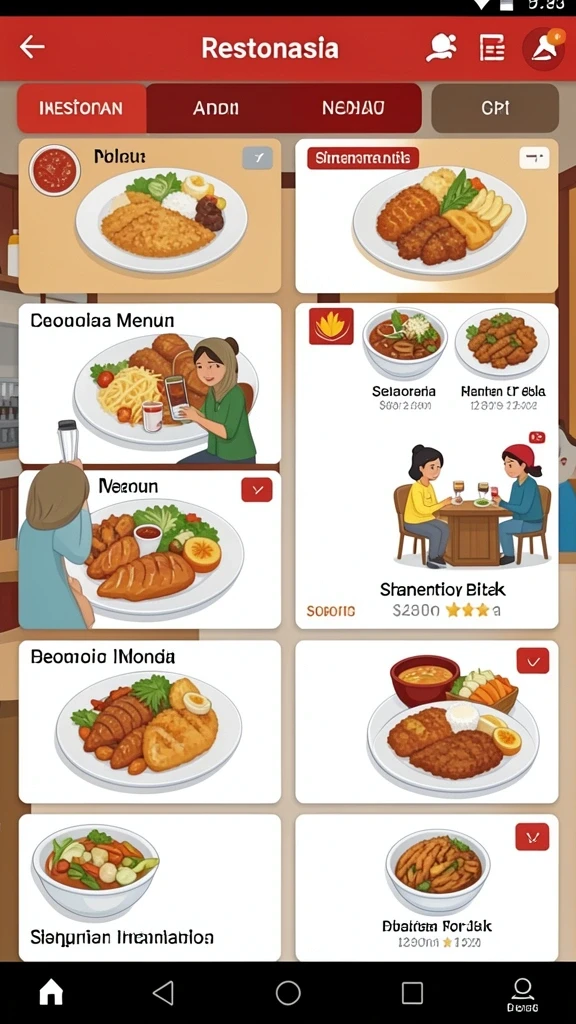Go back using the app bar arrow
The width and height of the screenshot is (576, 1024).
coord(32,48)
